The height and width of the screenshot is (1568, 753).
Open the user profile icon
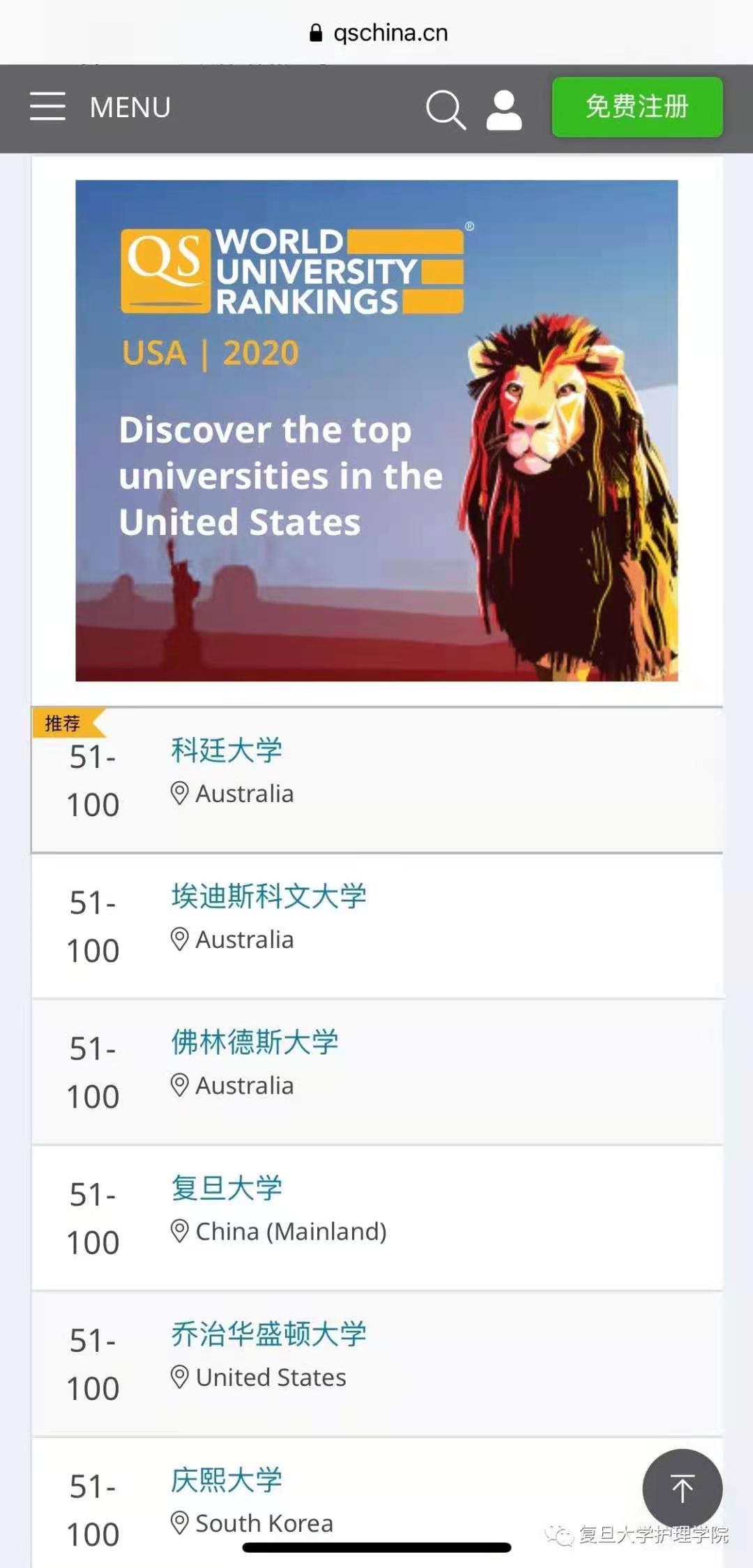505,108
